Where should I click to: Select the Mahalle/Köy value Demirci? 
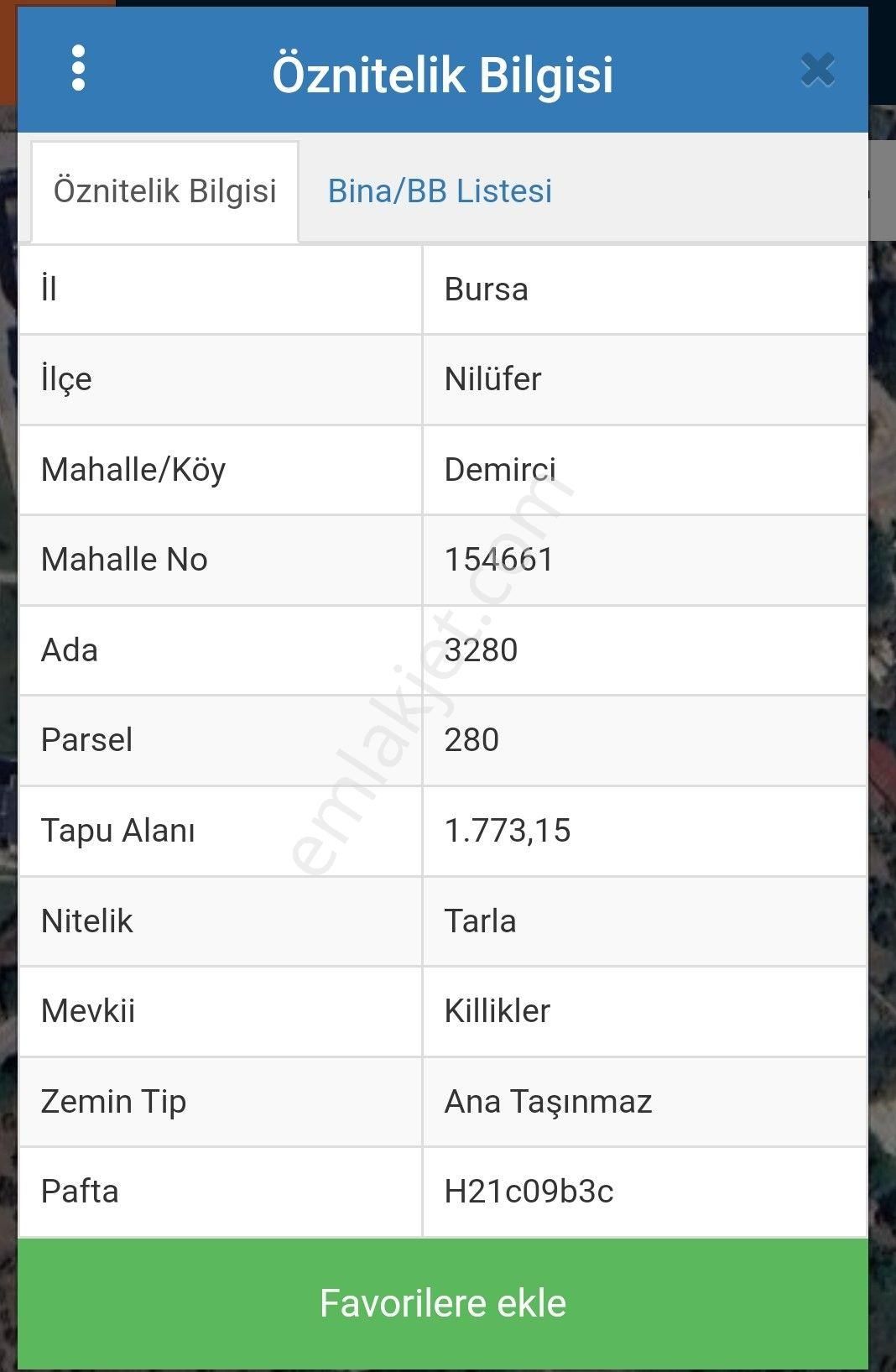(501, 470)
